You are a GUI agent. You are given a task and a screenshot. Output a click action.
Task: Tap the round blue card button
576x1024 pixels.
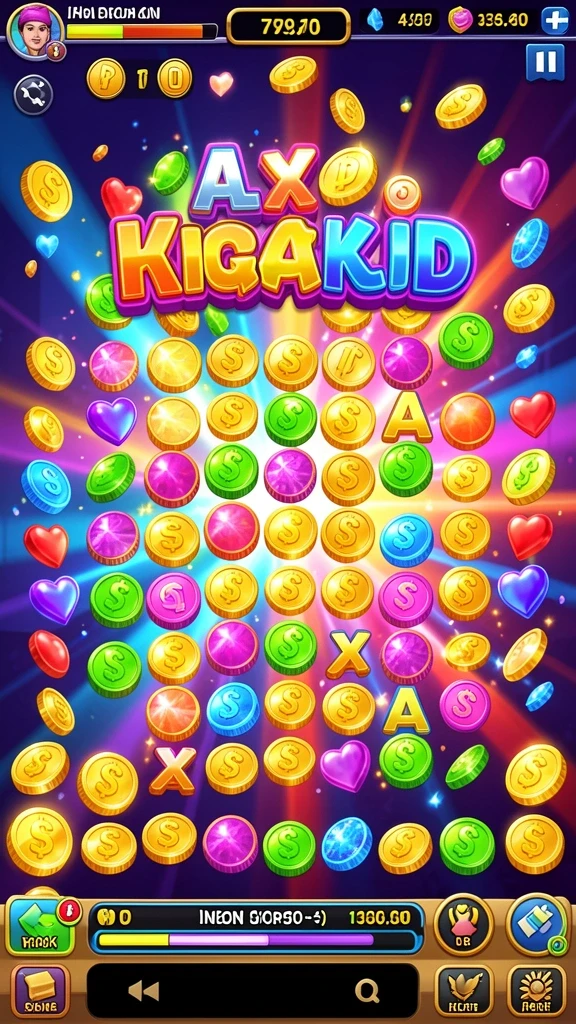point(538,924)
